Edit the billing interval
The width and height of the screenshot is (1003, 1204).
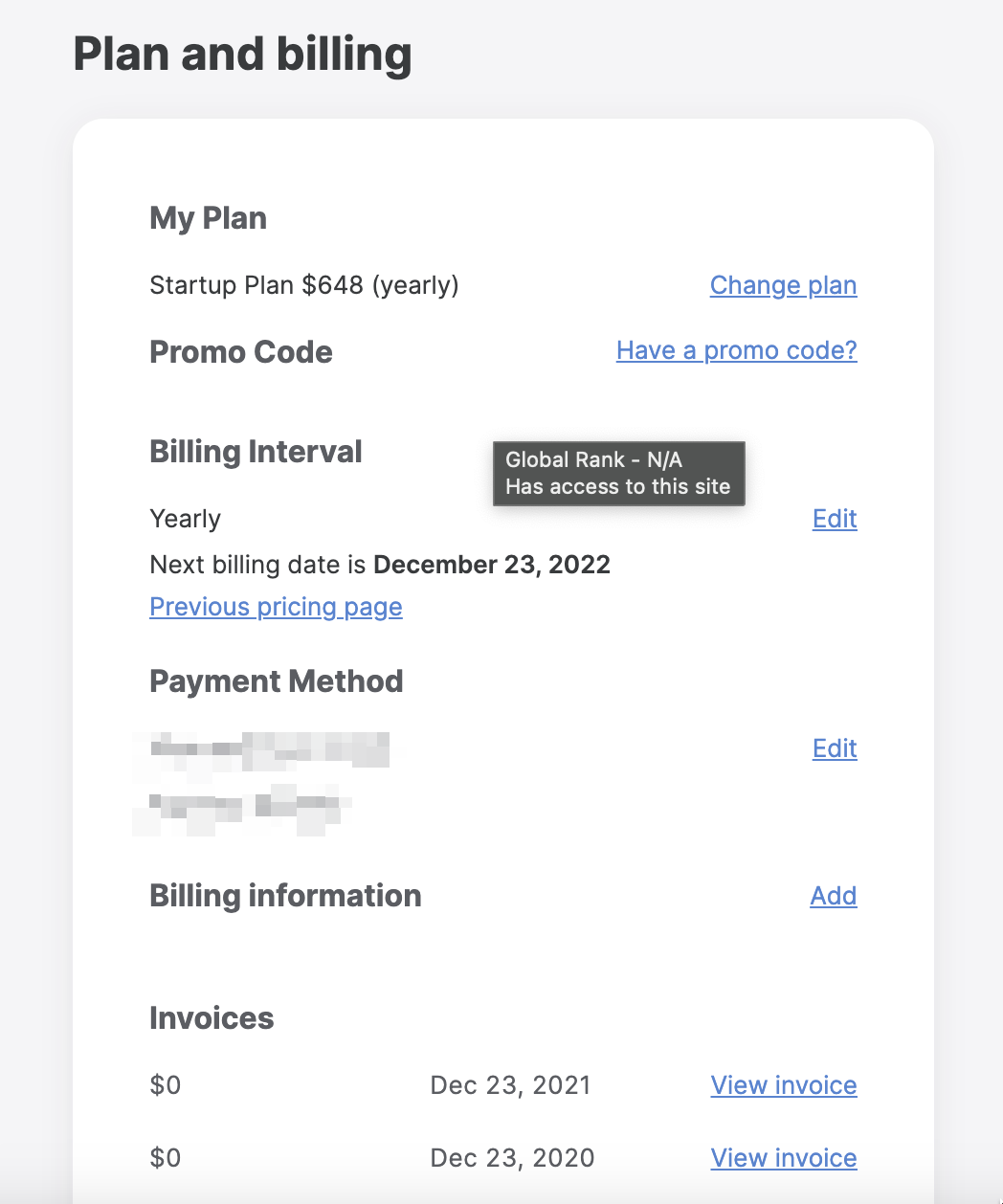(x=834, y=519)
